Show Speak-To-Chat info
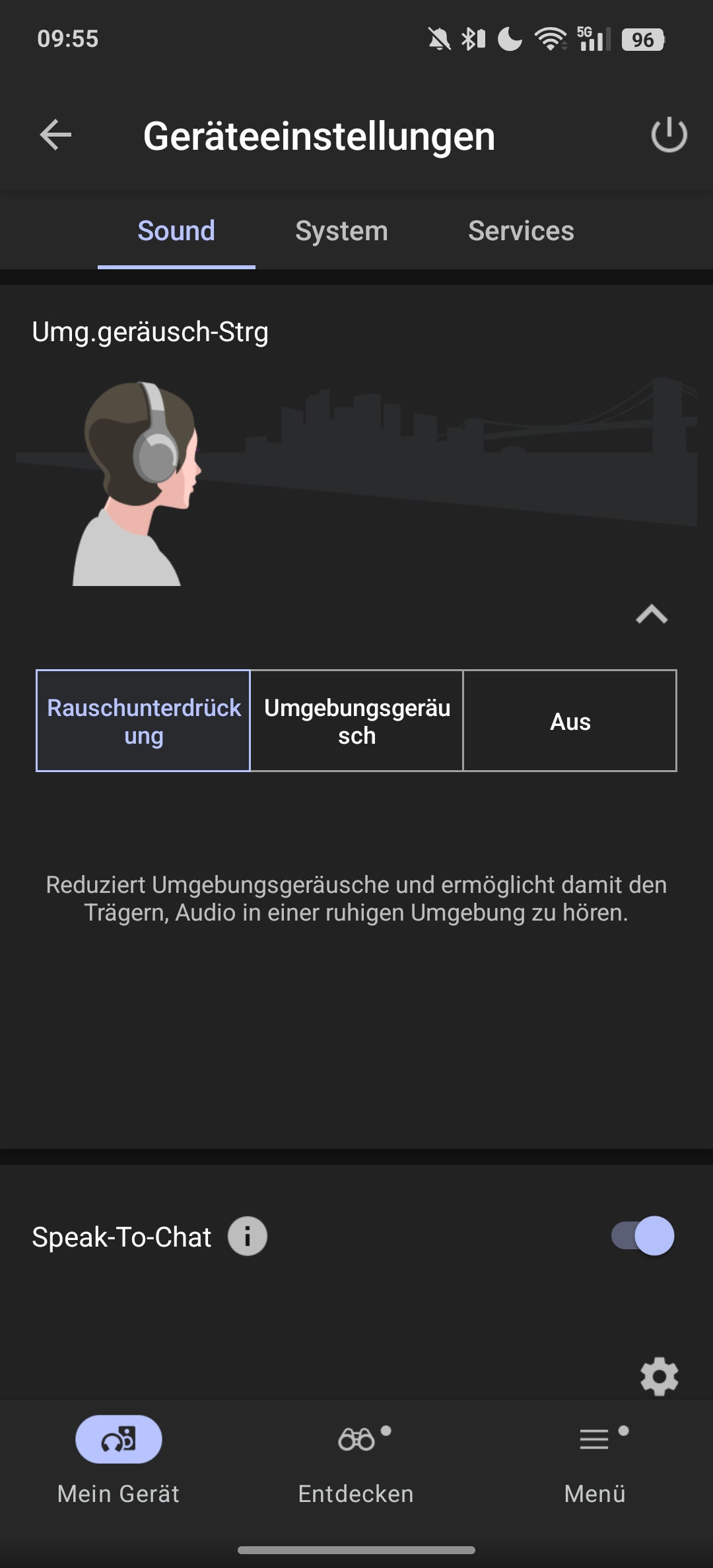The width and height of the screenshot is (713, 1568). pyautogui.click(x=248, y=1236)
